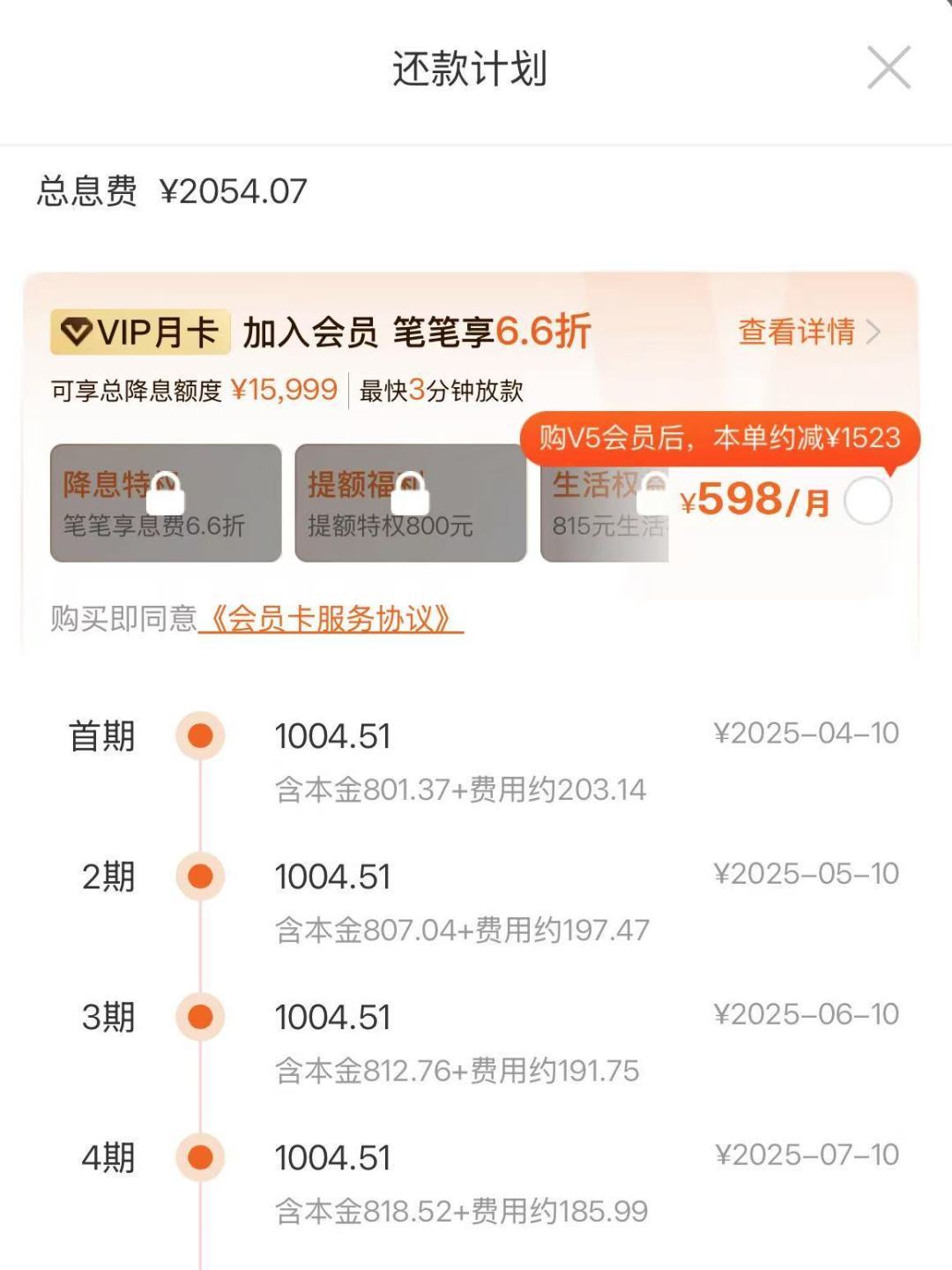Open 查看详情 for VIP月卡
This screenshot has height=1270, width=952.
808,332
